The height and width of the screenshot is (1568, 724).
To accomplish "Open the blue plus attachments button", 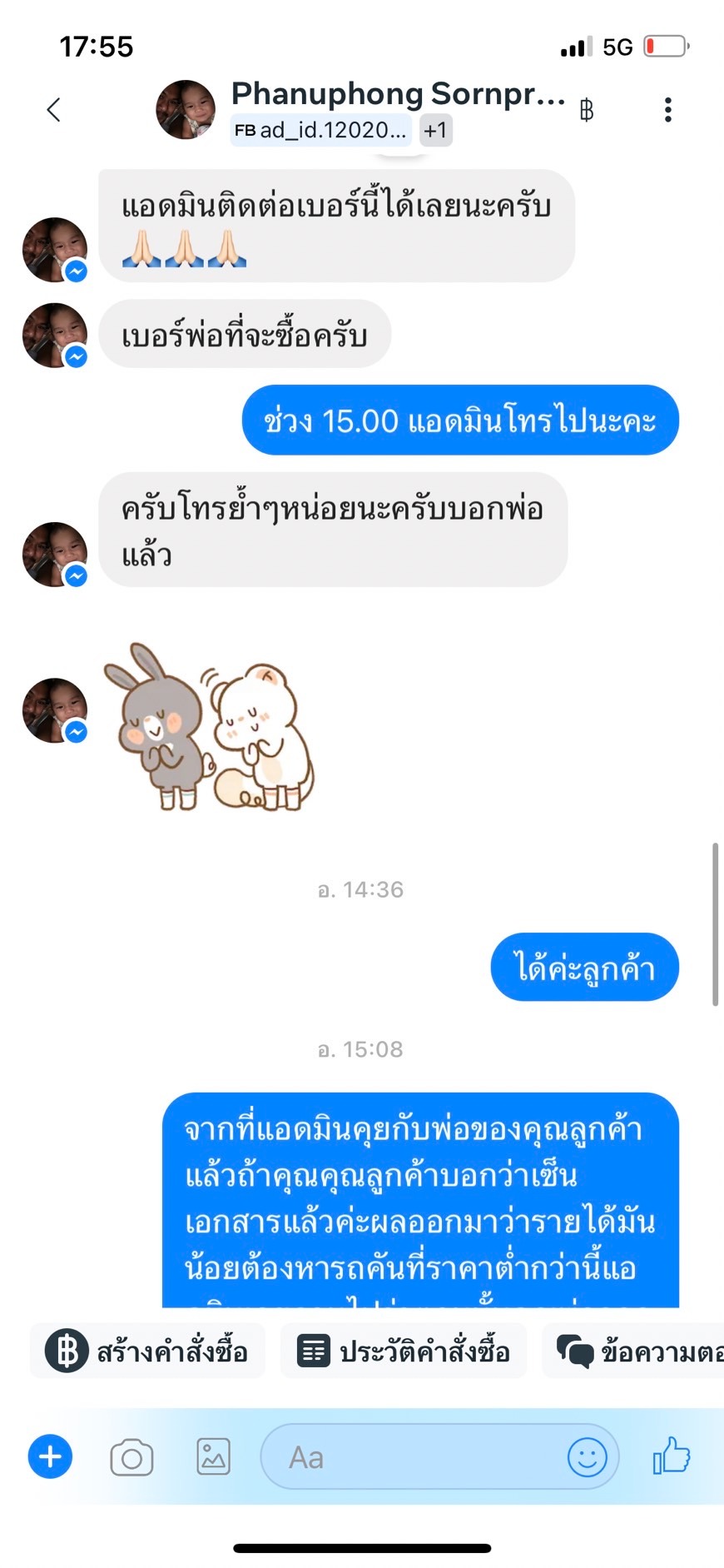I will click(x=51, y=1456).
